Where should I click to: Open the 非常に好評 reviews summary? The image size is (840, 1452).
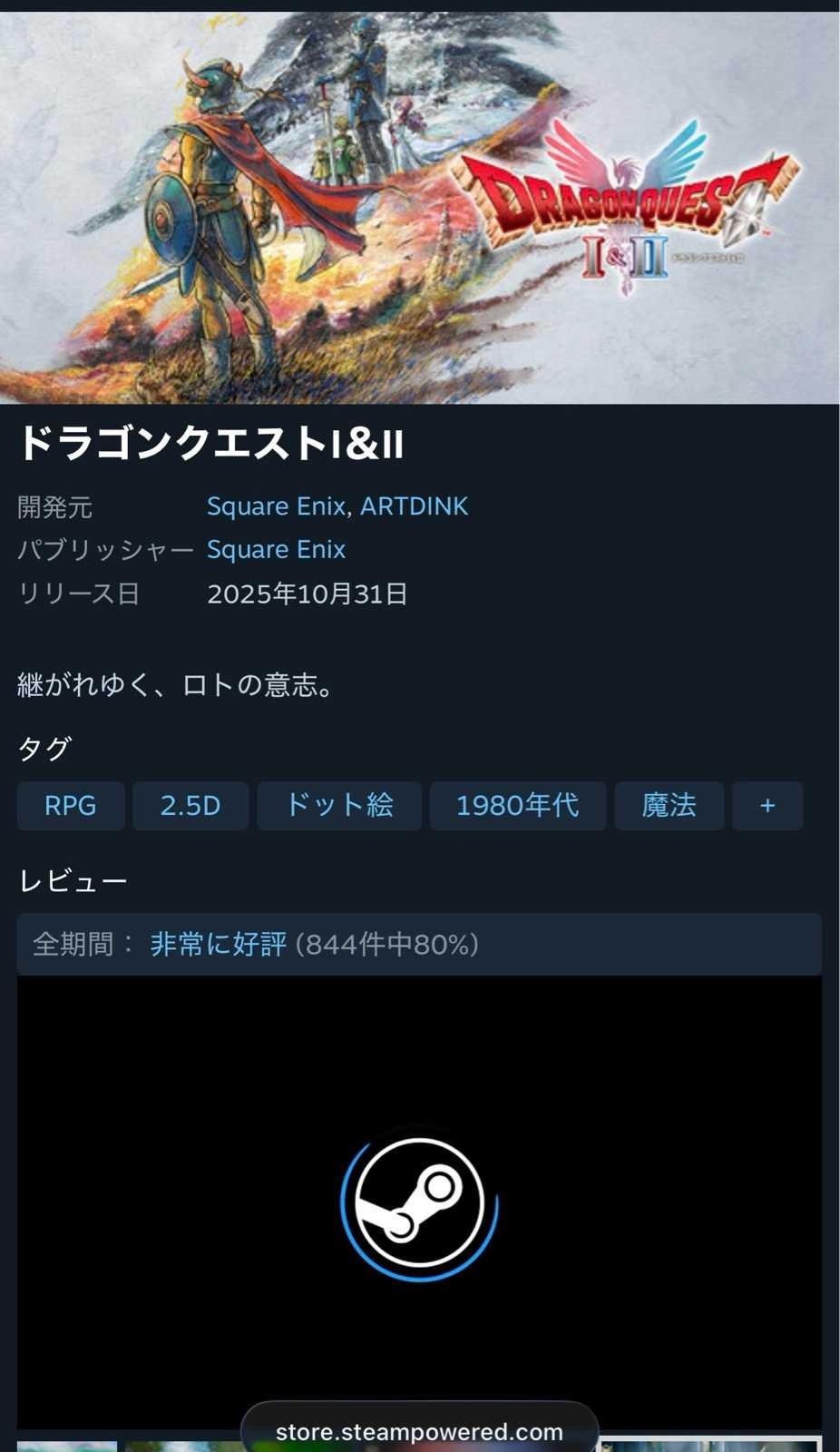pos(219,945)
